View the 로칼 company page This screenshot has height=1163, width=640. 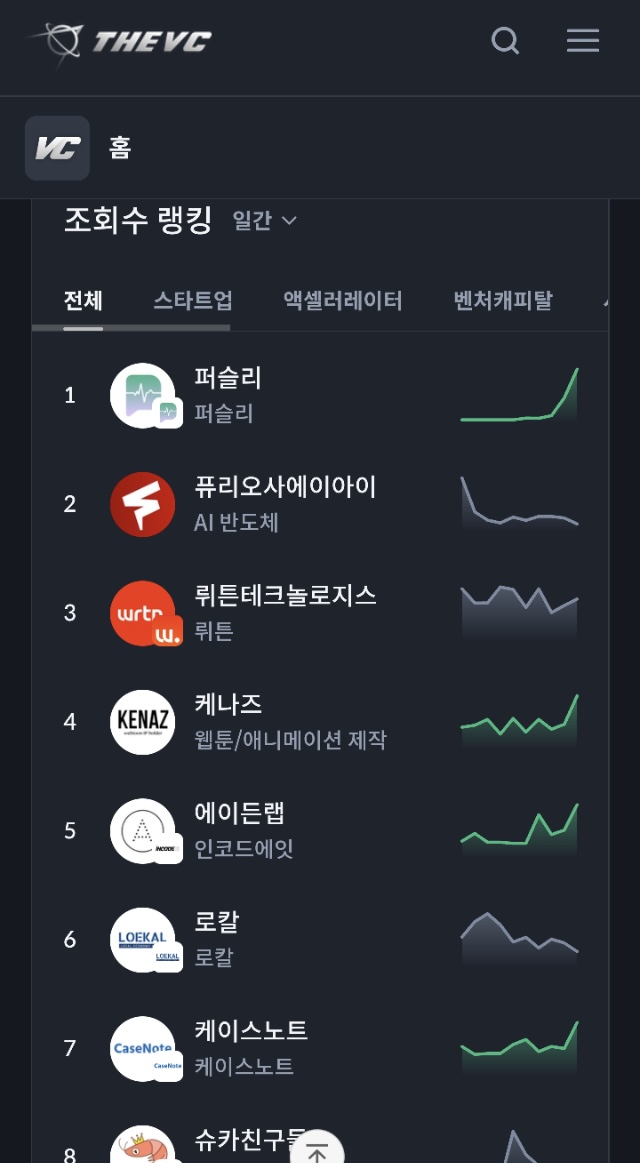tap(217, 923)
